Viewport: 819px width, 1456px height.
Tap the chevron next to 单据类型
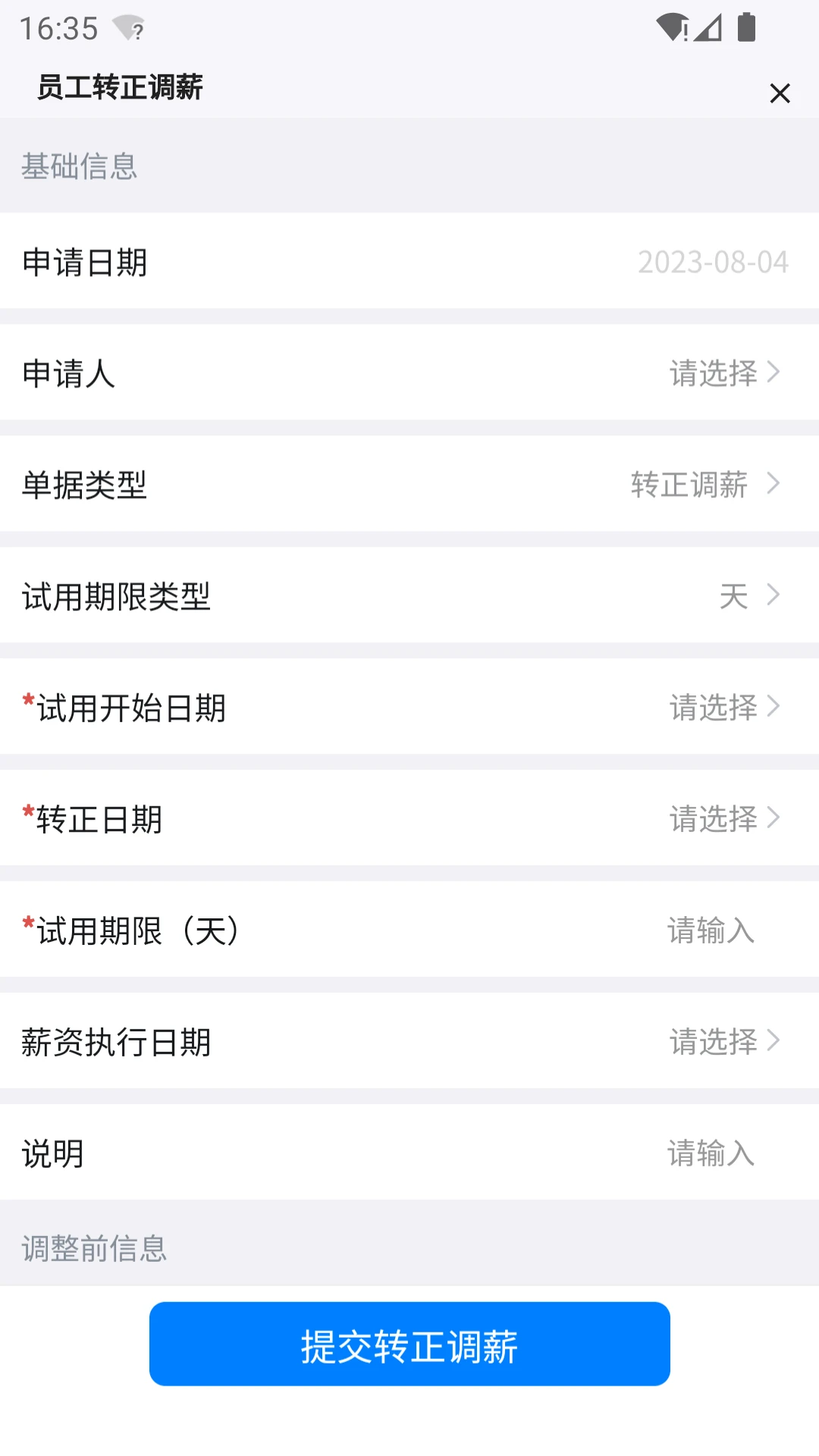point(773,484)
